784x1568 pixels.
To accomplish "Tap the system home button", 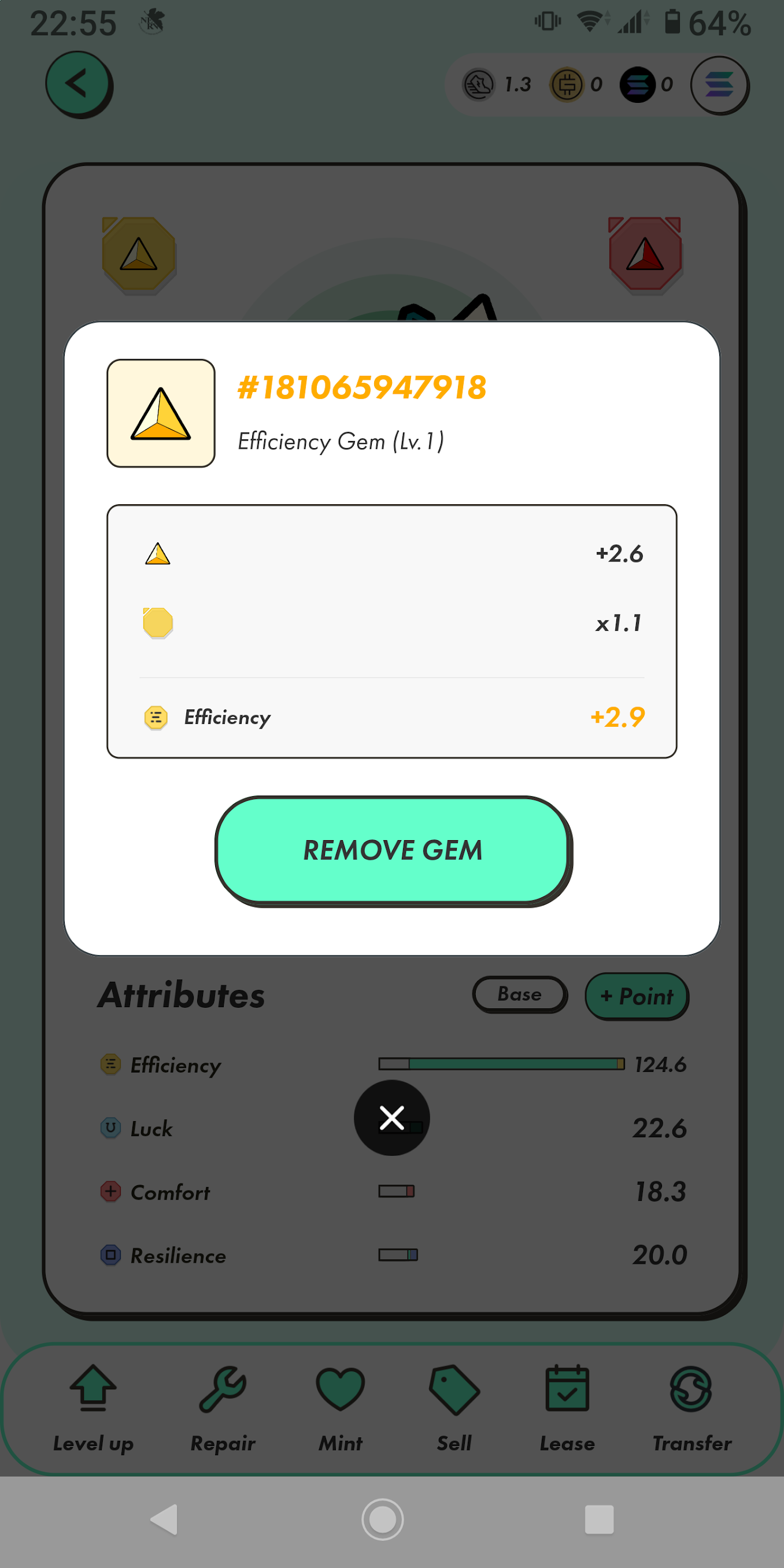I will [x=382, y=1519].
